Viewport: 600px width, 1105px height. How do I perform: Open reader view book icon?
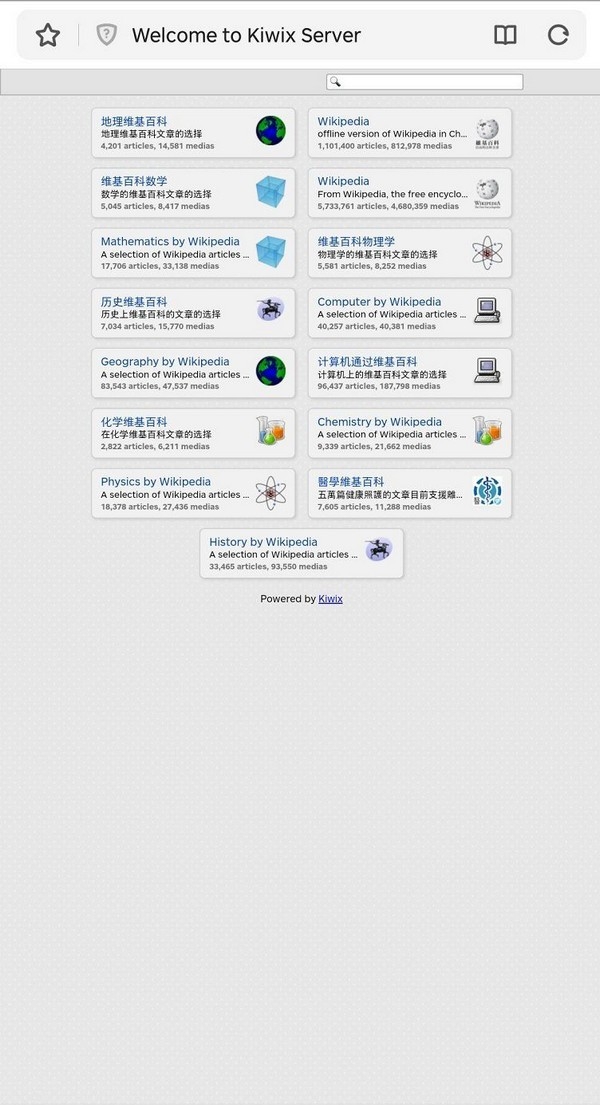click(x=505, y=36)
